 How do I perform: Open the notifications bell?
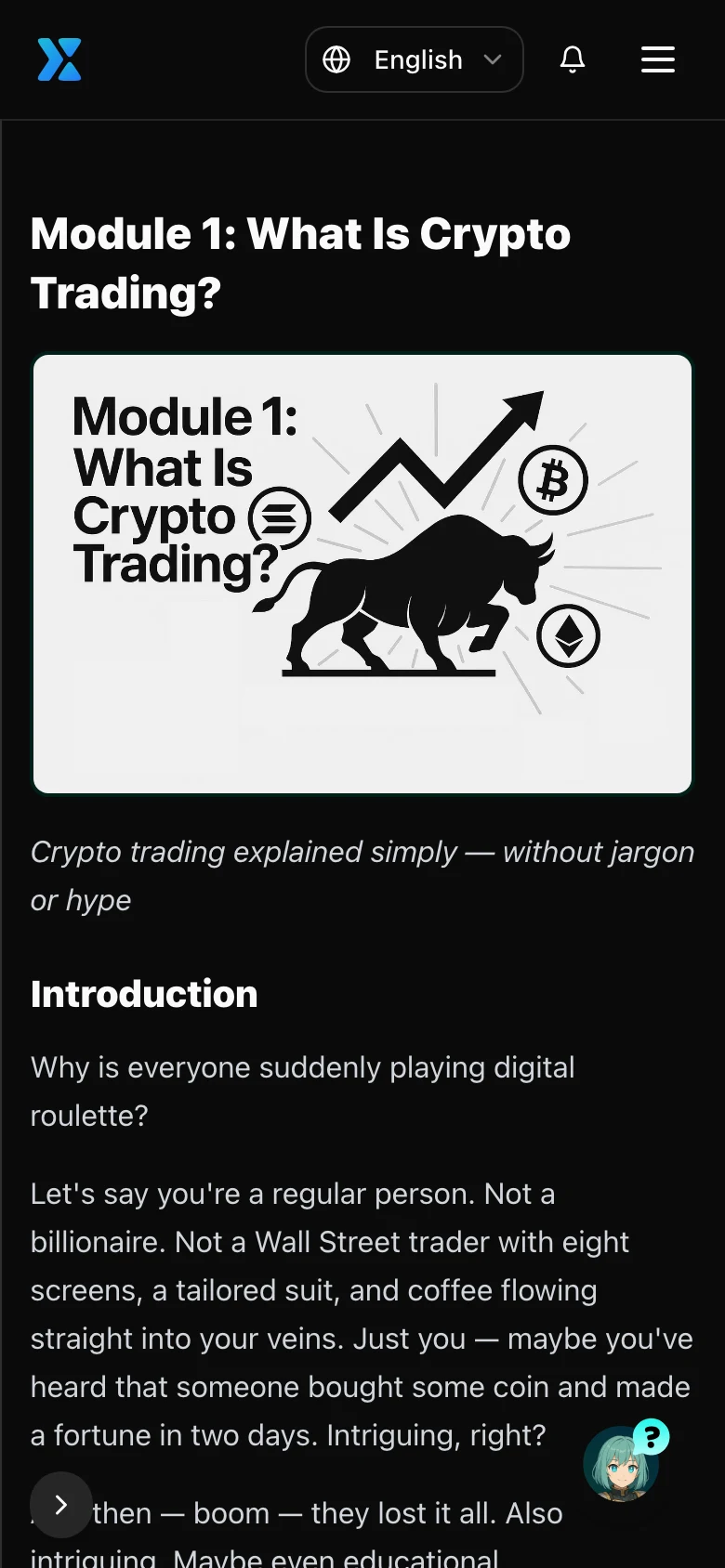pos(573,59)
